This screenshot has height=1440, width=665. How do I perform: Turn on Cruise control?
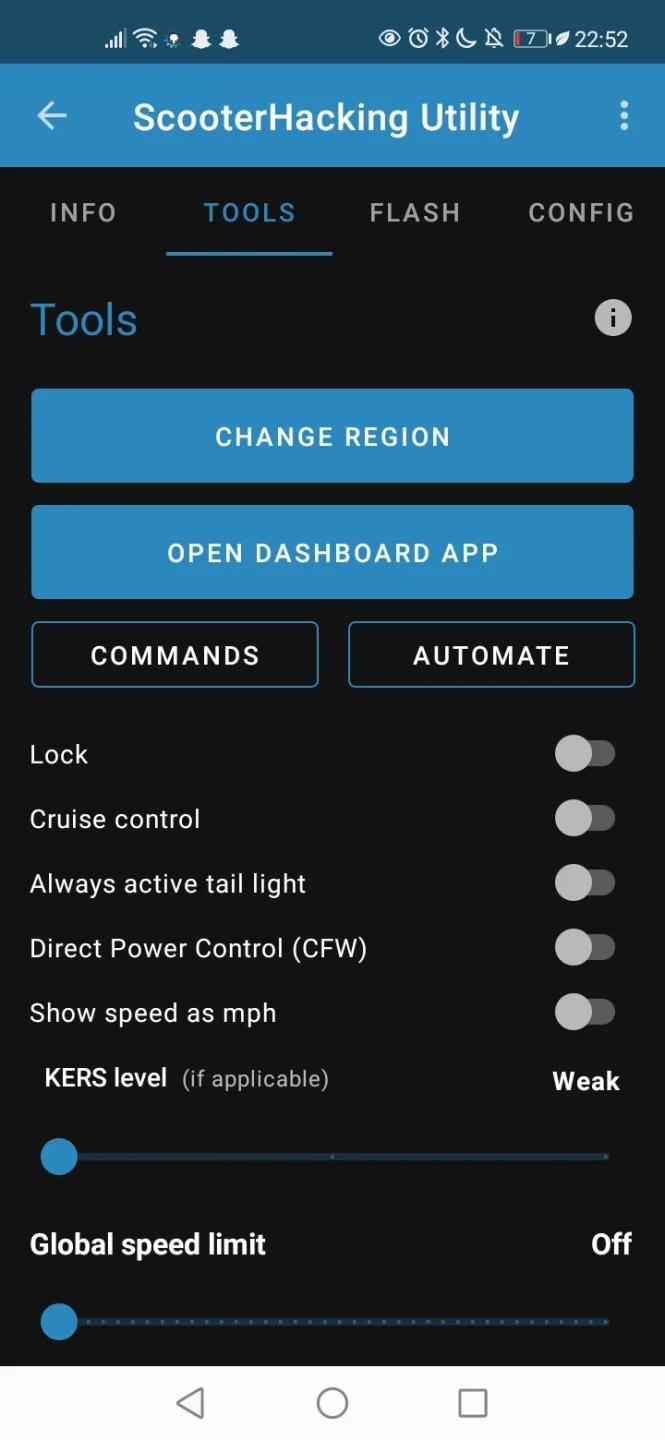click(585, 819)
